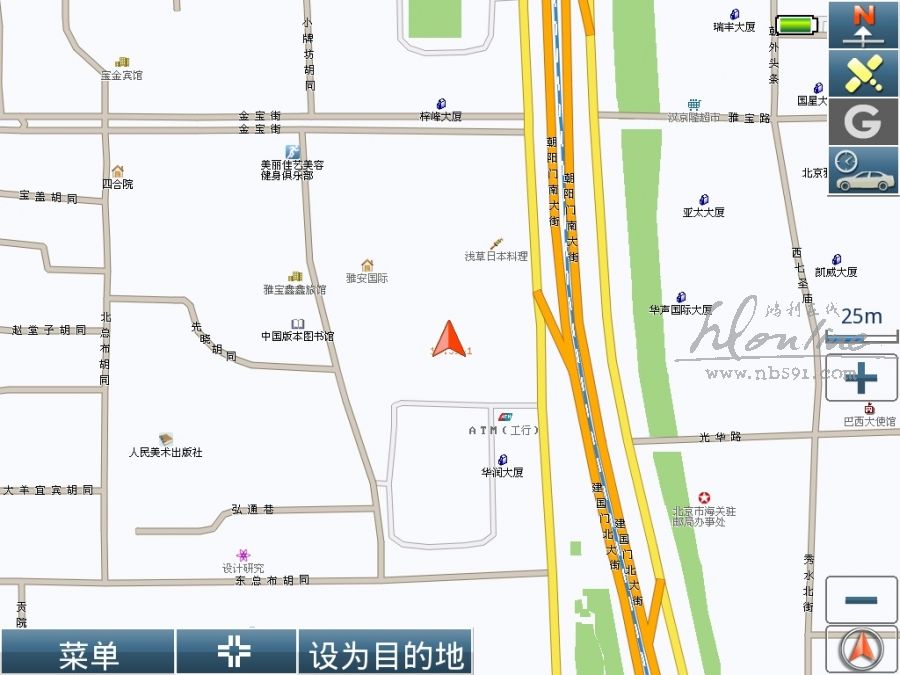The image size is (900, 675).
Task: Zoom out with the minus button
Action: point(860,601)
